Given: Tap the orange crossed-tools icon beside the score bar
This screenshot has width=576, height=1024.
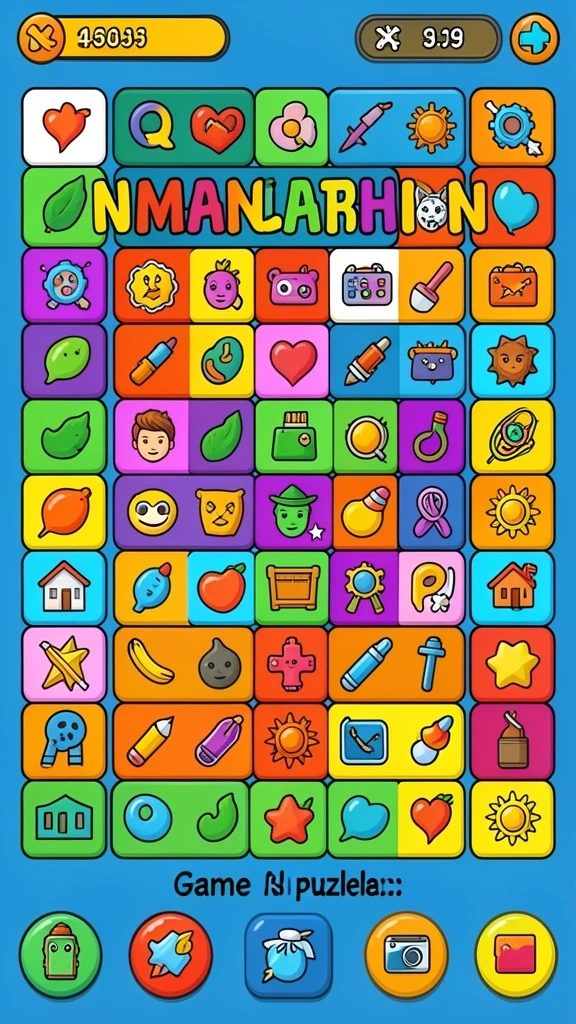Looking at the screenshot, I should click(x=41, y=38).
